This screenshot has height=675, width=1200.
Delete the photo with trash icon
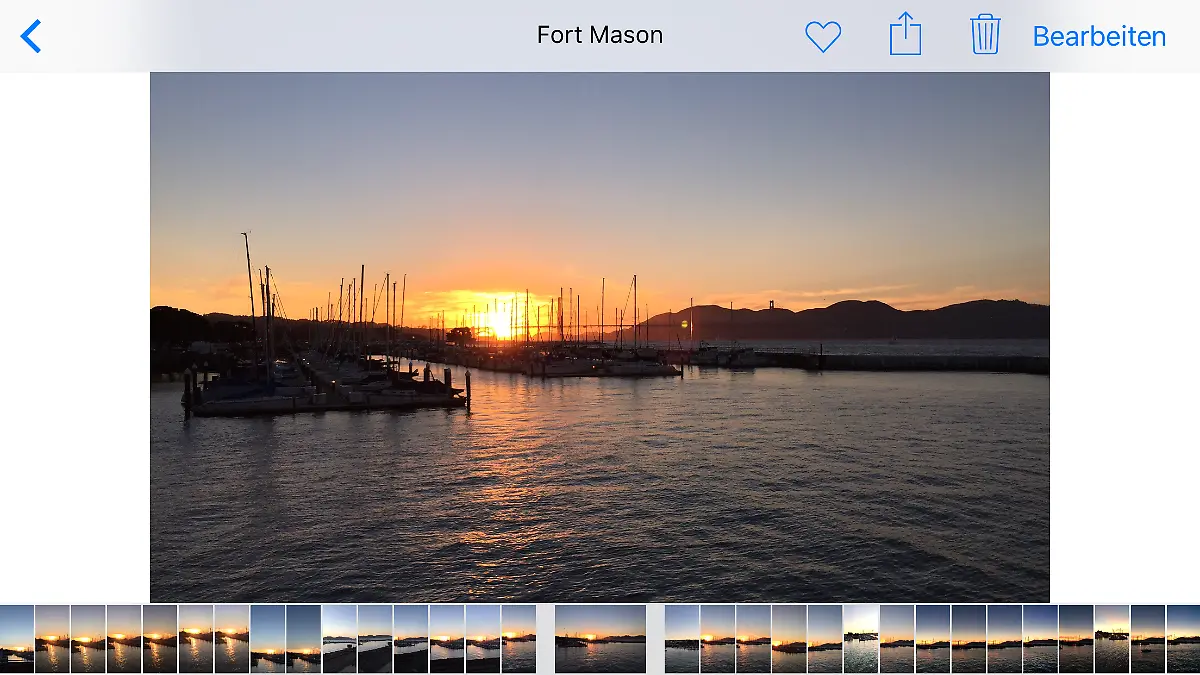(985, 35)
